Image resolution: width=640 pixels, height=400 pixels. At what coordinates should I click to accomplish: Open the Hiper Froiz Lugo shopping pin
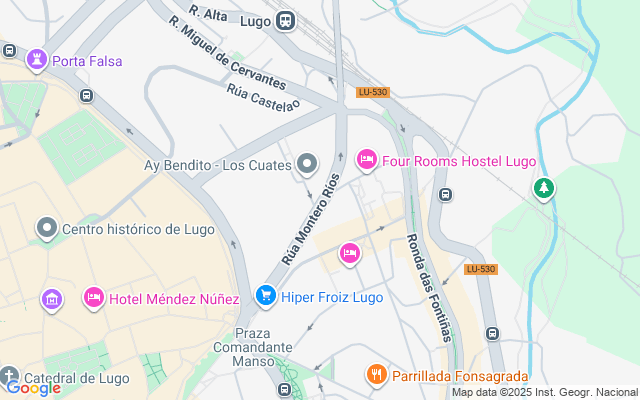[266, 296]
